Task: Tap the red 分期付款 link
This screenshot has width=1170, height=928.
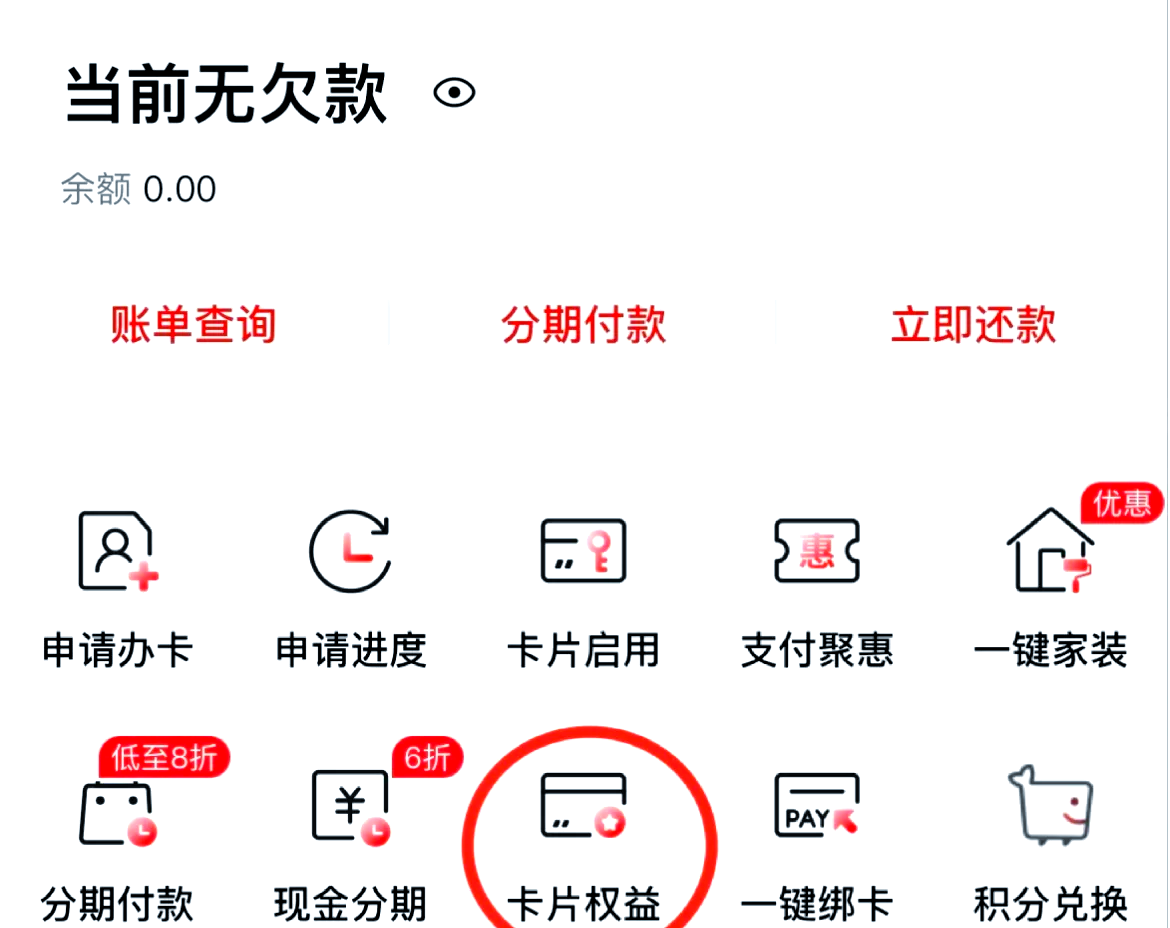Action: 584,326
